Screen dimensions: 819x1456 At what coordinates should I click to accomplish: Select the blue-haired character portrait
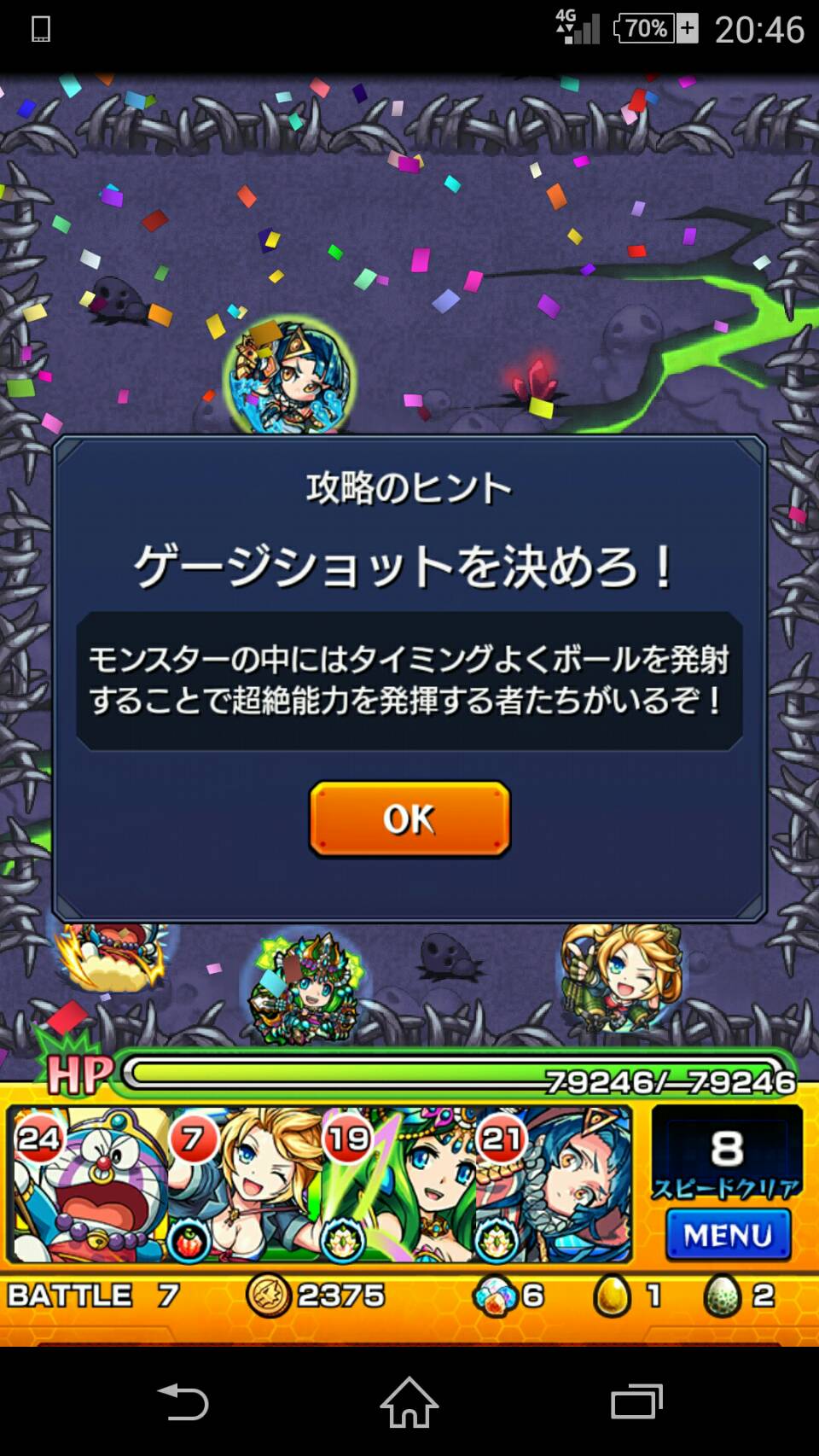click(553, 1184)
